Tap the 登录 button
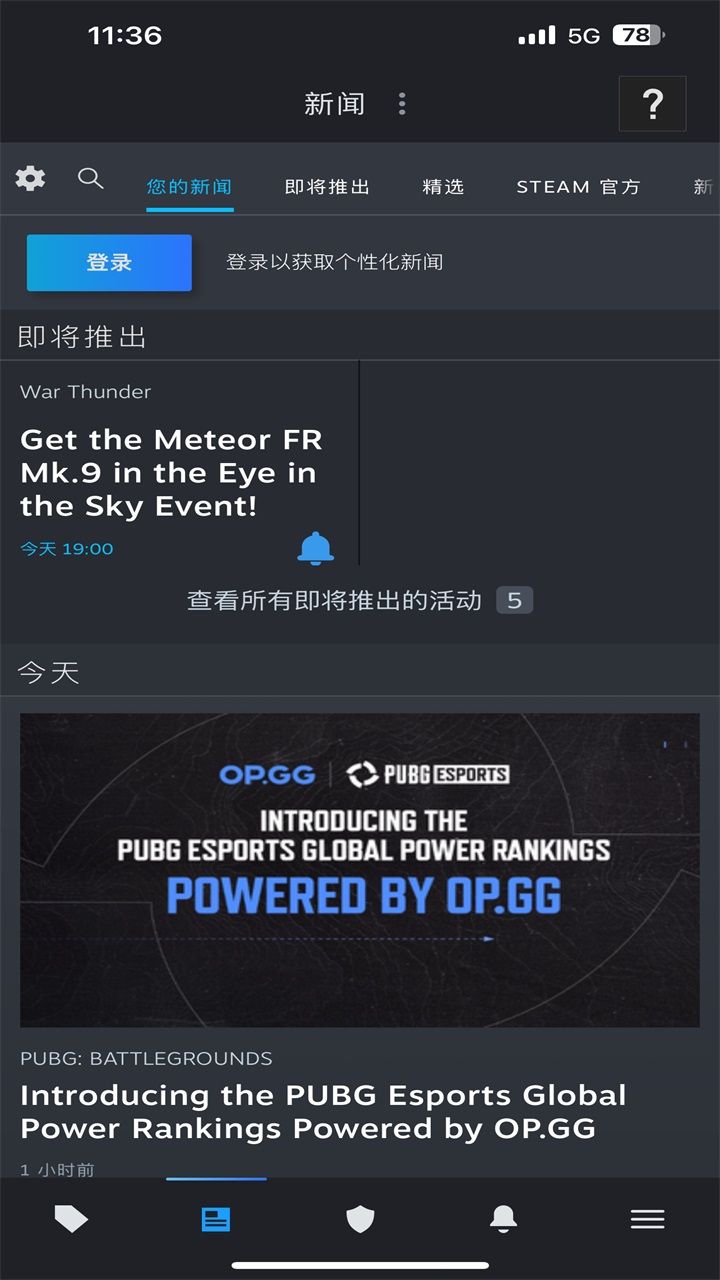Image resolution: width=720 pixels, height=1280 pixels. 108,262
